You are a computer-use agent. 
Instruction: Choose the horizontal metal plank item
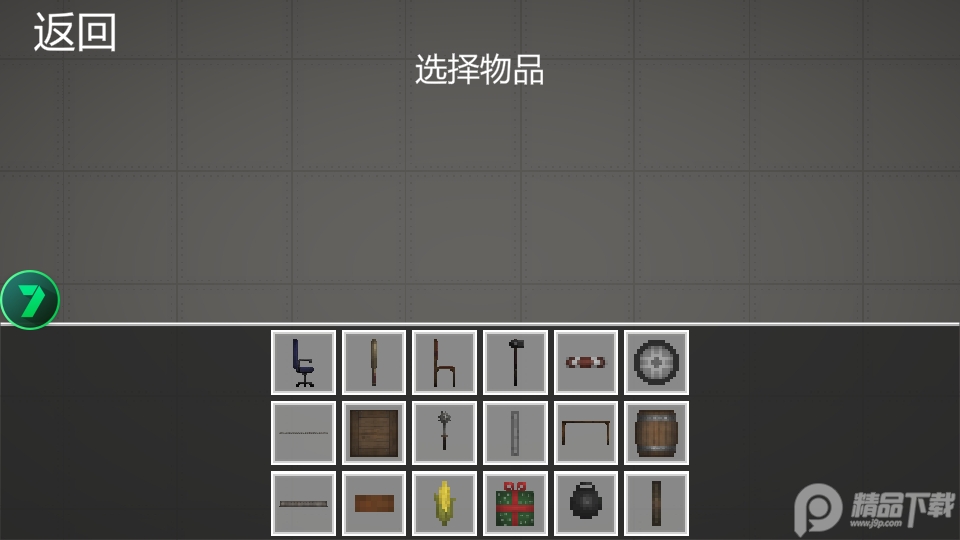pos(303,503)
